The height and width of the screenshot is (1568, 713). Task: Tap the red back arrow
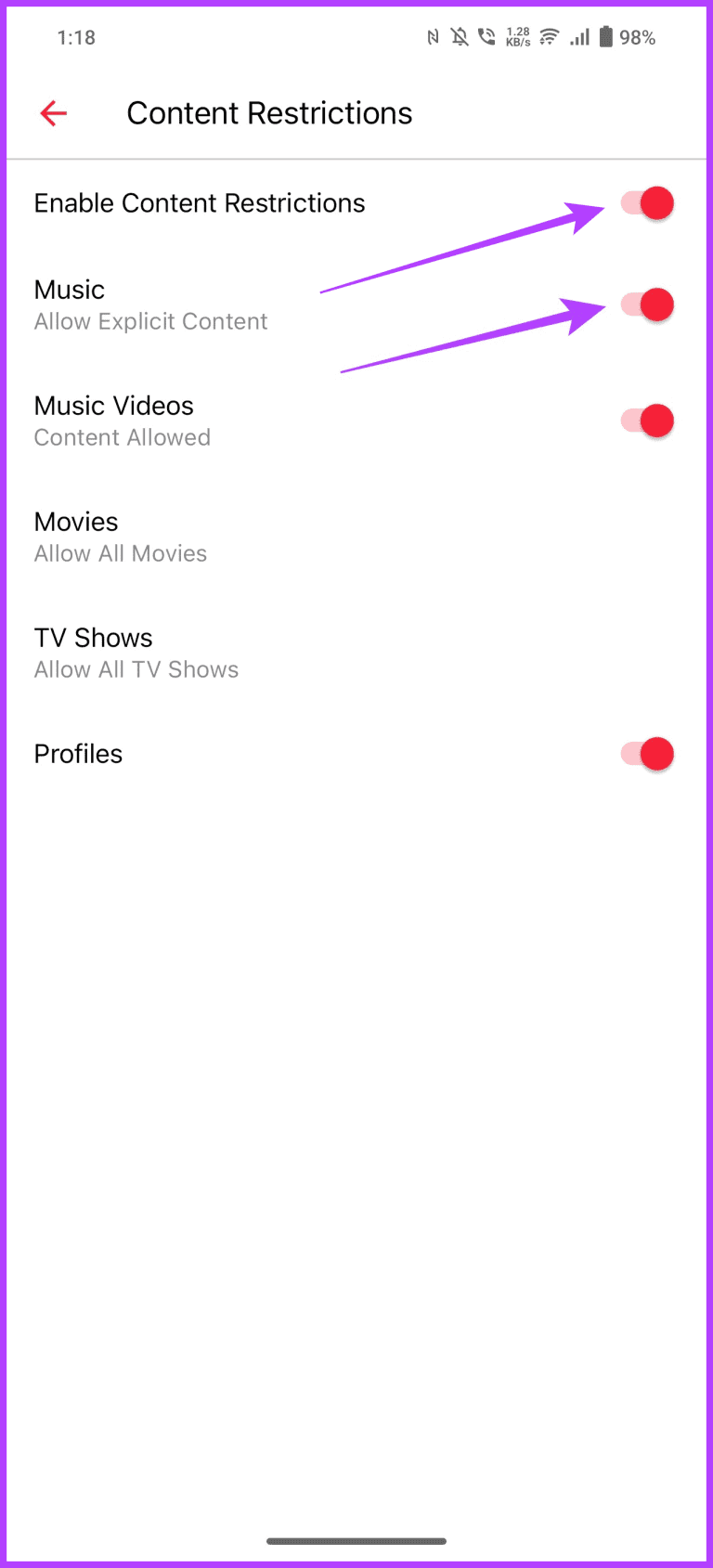point(53,113)
